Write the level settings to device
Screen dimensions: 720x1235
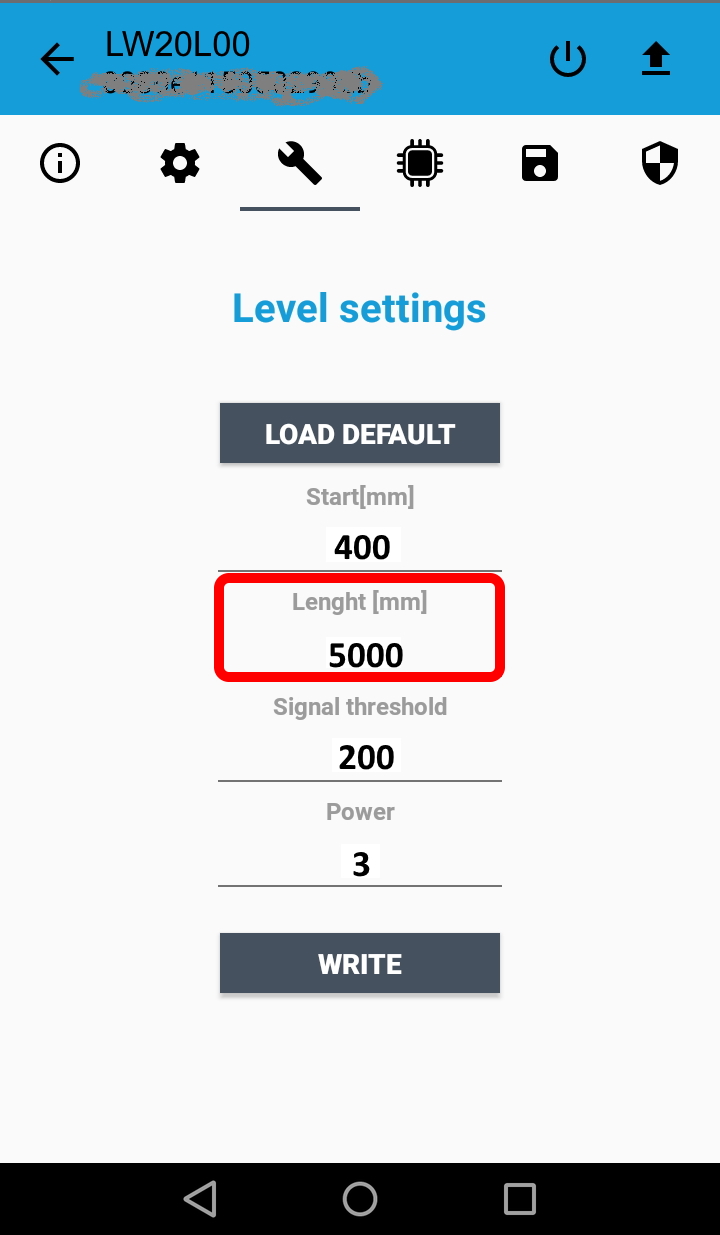pyautogui.click(x=360, y=964)
